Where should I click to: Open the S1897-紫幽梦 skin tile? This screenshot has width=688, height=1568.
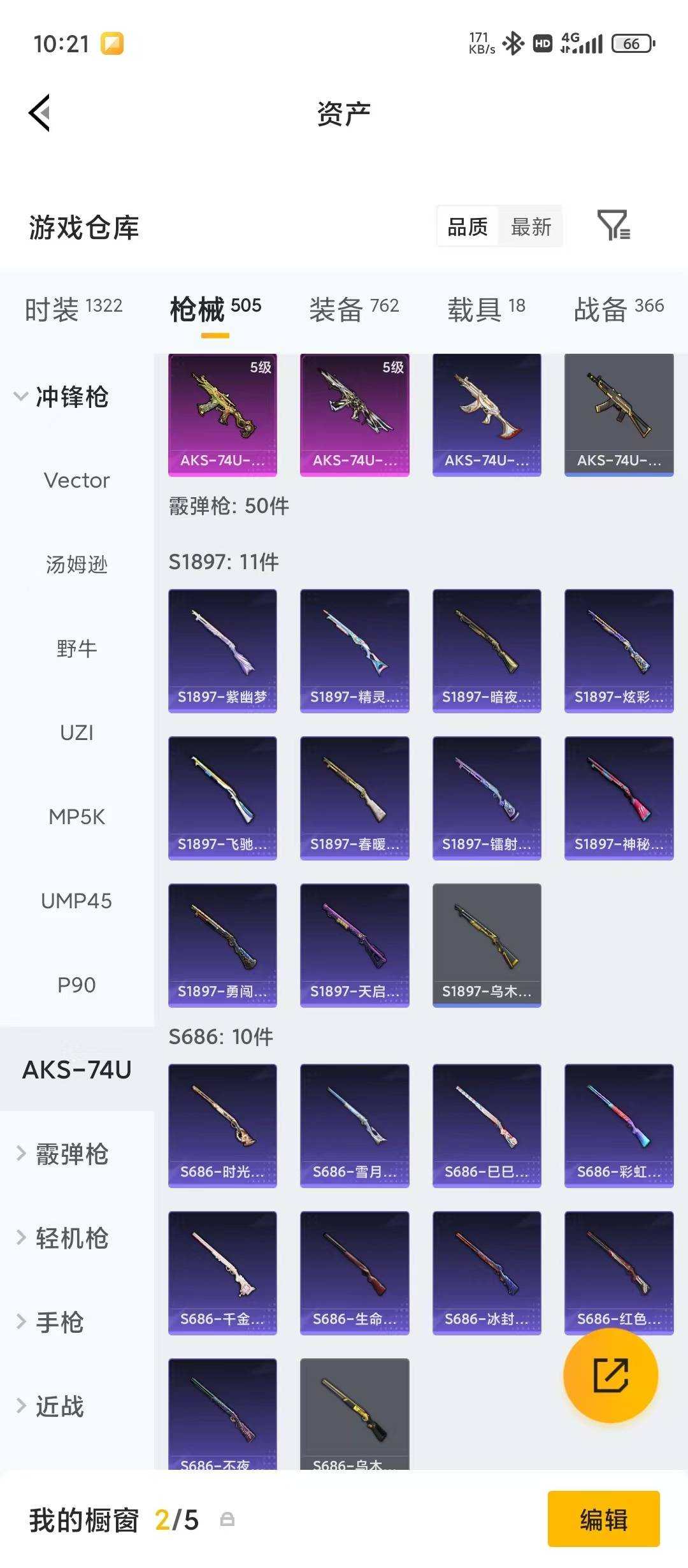222,650
